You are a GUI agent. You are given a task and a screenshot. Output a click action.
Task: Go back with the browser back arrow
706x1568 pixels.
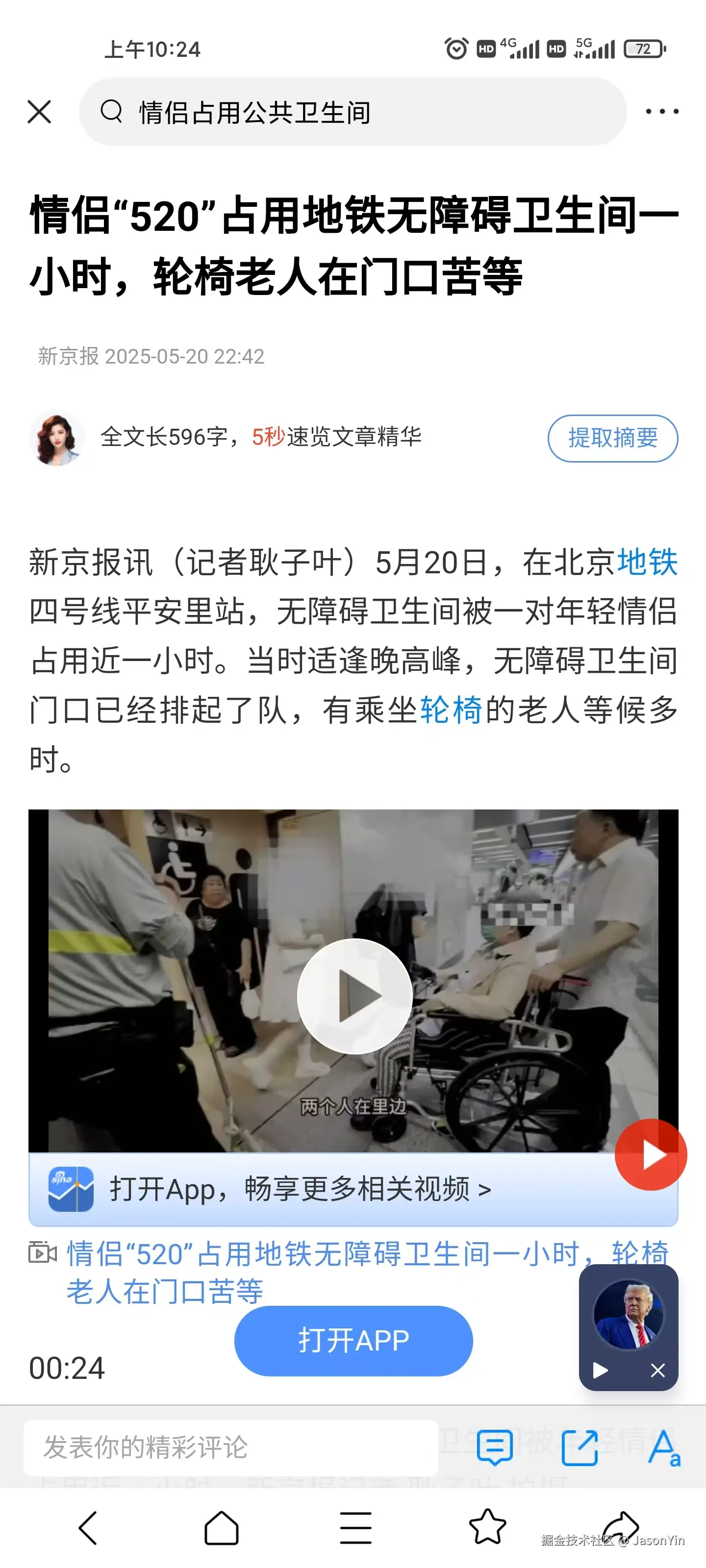[x=88, y=1528]
